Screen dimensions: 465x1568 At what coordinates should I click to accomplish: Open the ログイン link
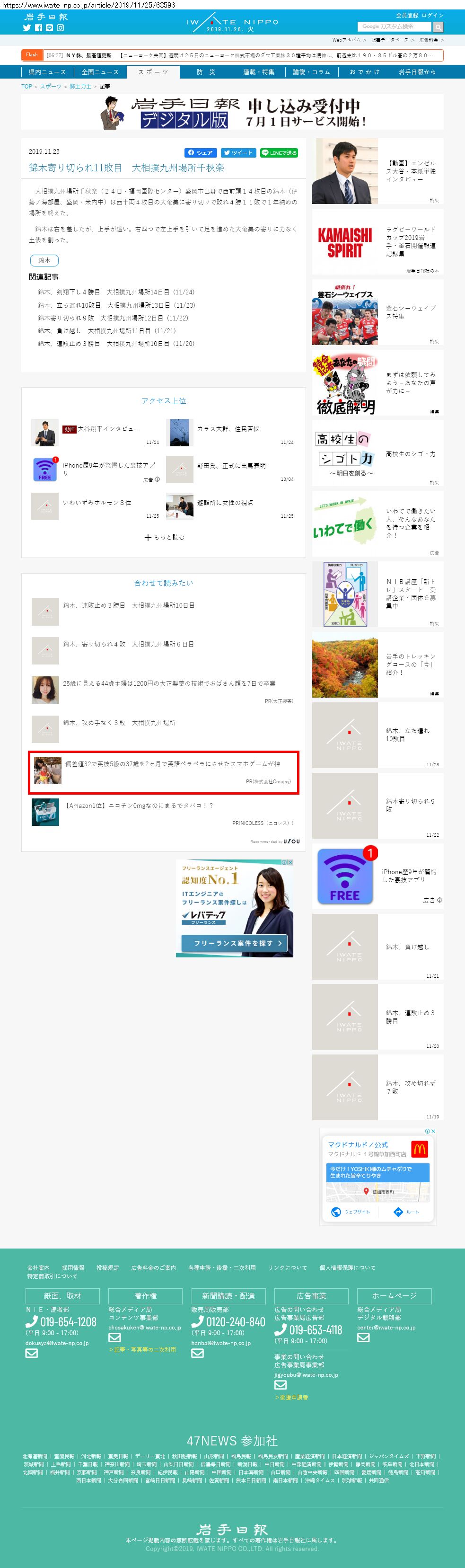[x=433, y=15]
